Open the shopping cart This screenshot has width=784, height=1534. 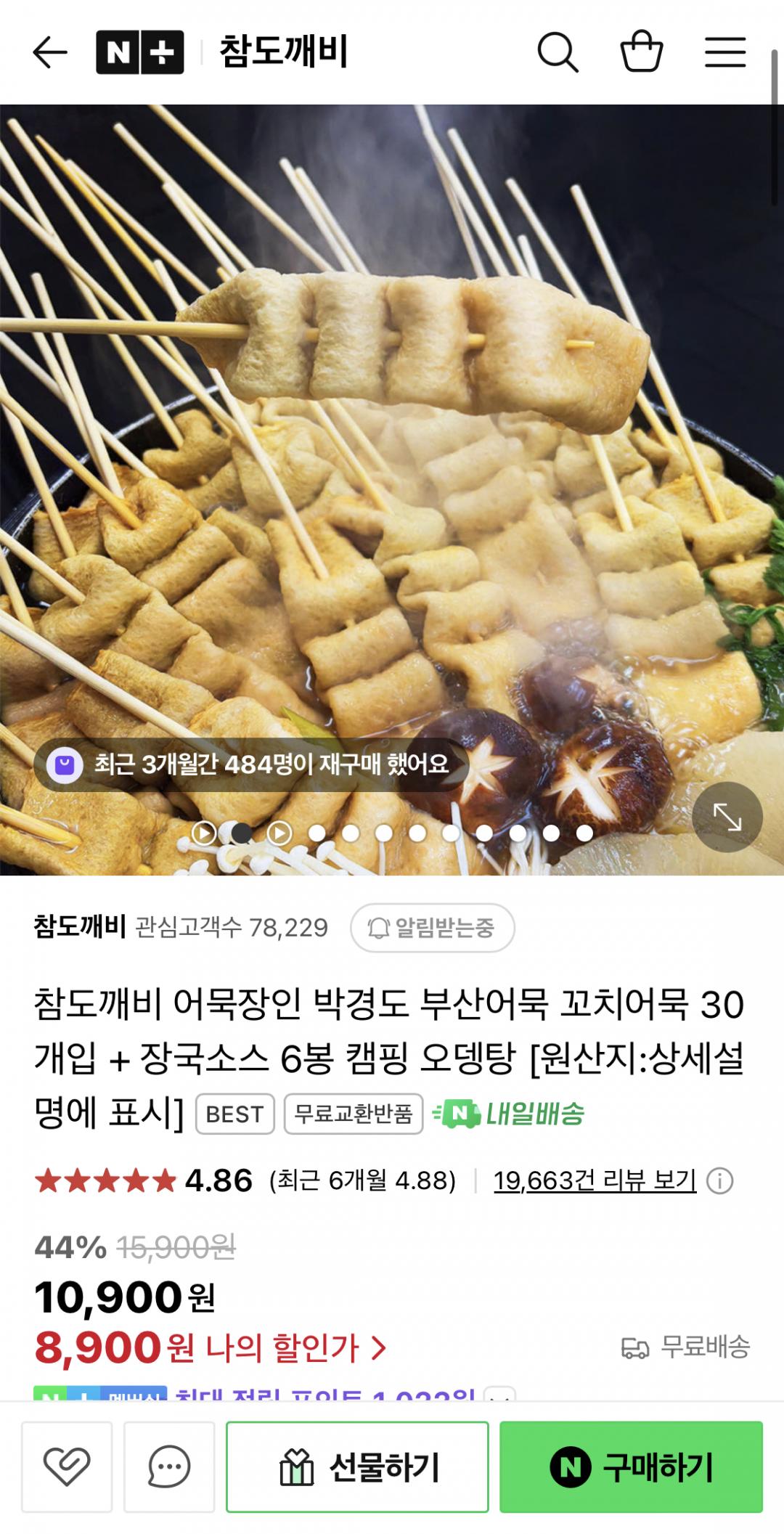(642, 52)
